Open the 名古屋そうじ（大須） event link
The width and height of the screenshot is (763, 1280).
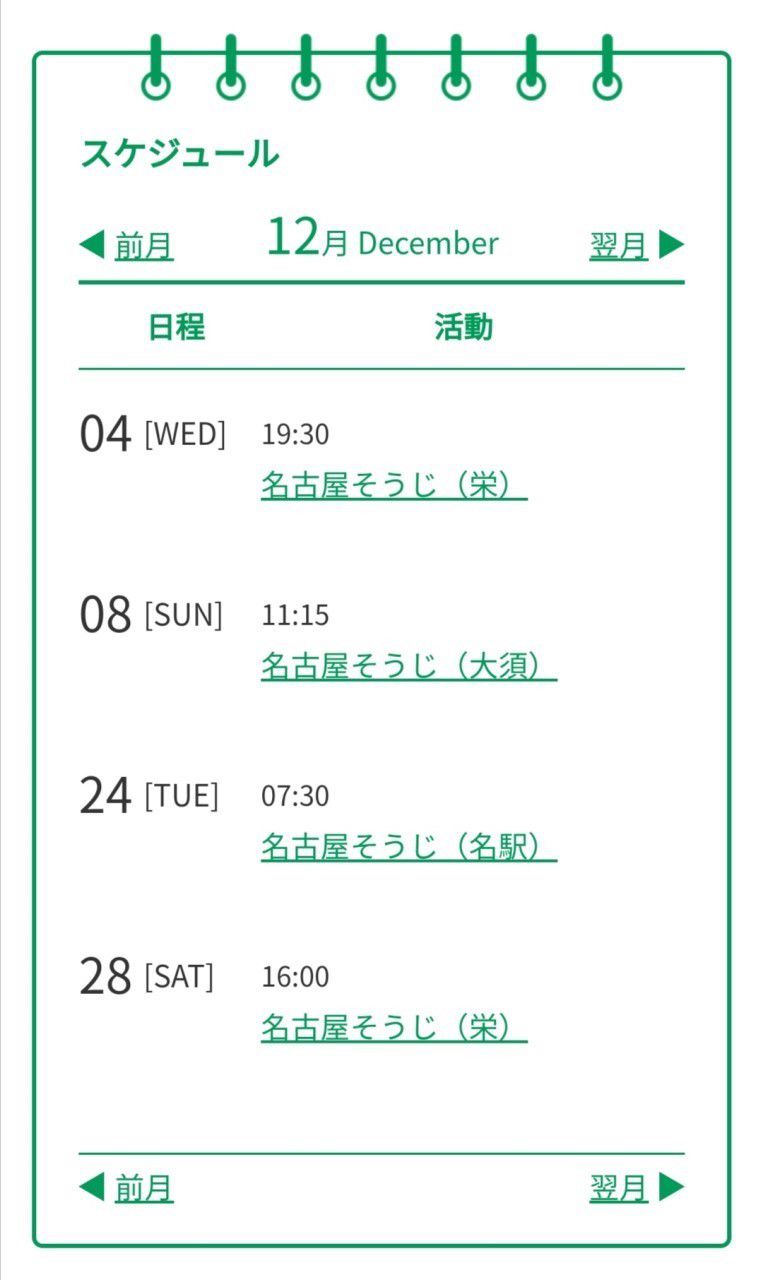pos(408,666)
